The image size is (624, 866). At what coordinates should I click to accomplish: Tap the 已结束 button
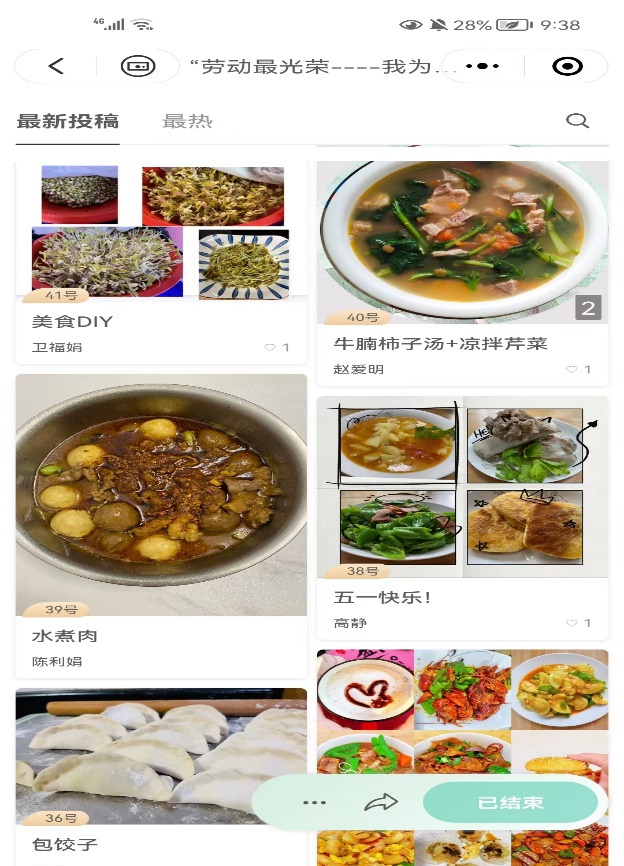coord(510,802)
